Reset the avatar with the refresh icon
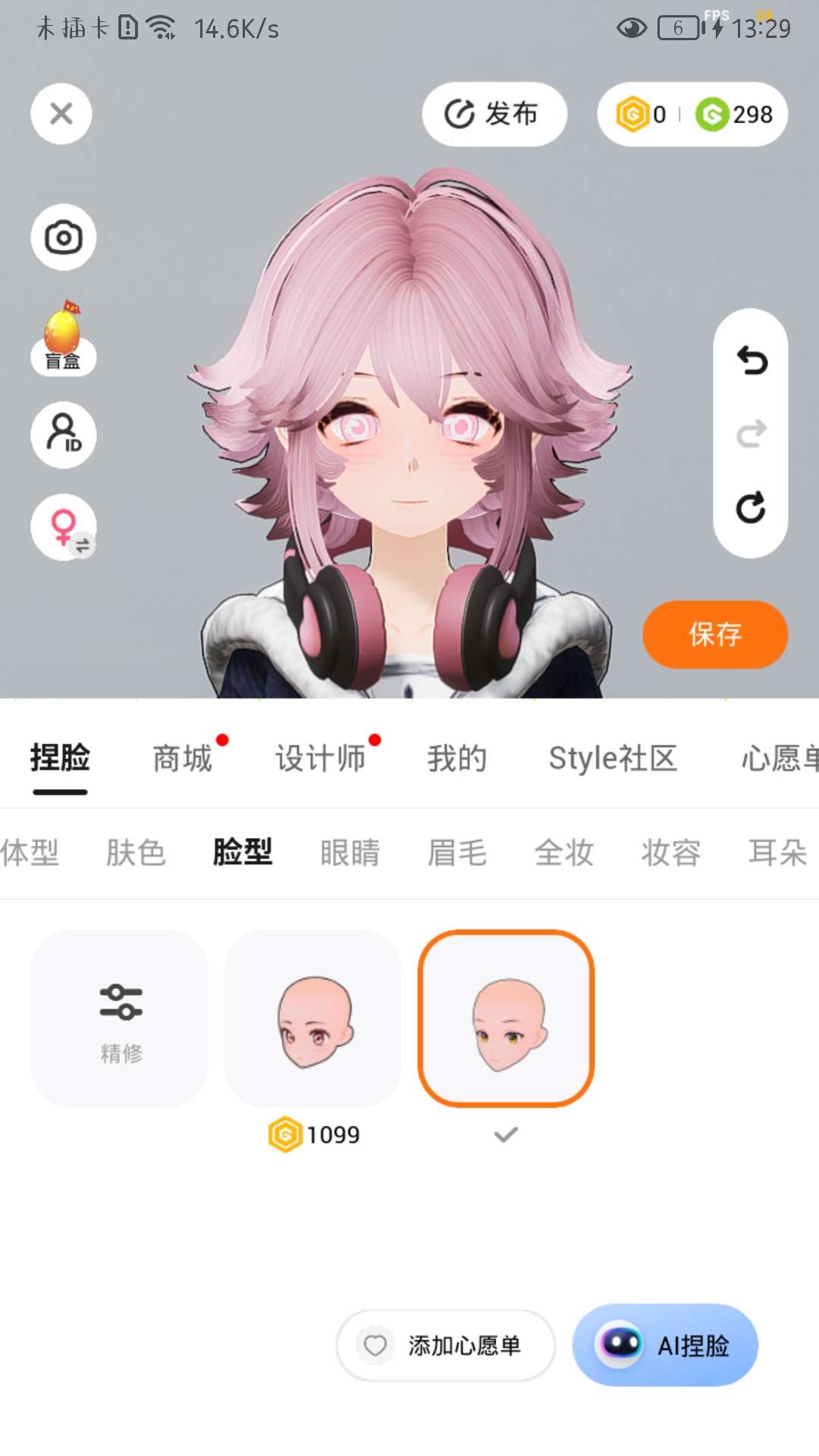This screenshot has height=1456, width=819. 751,508
